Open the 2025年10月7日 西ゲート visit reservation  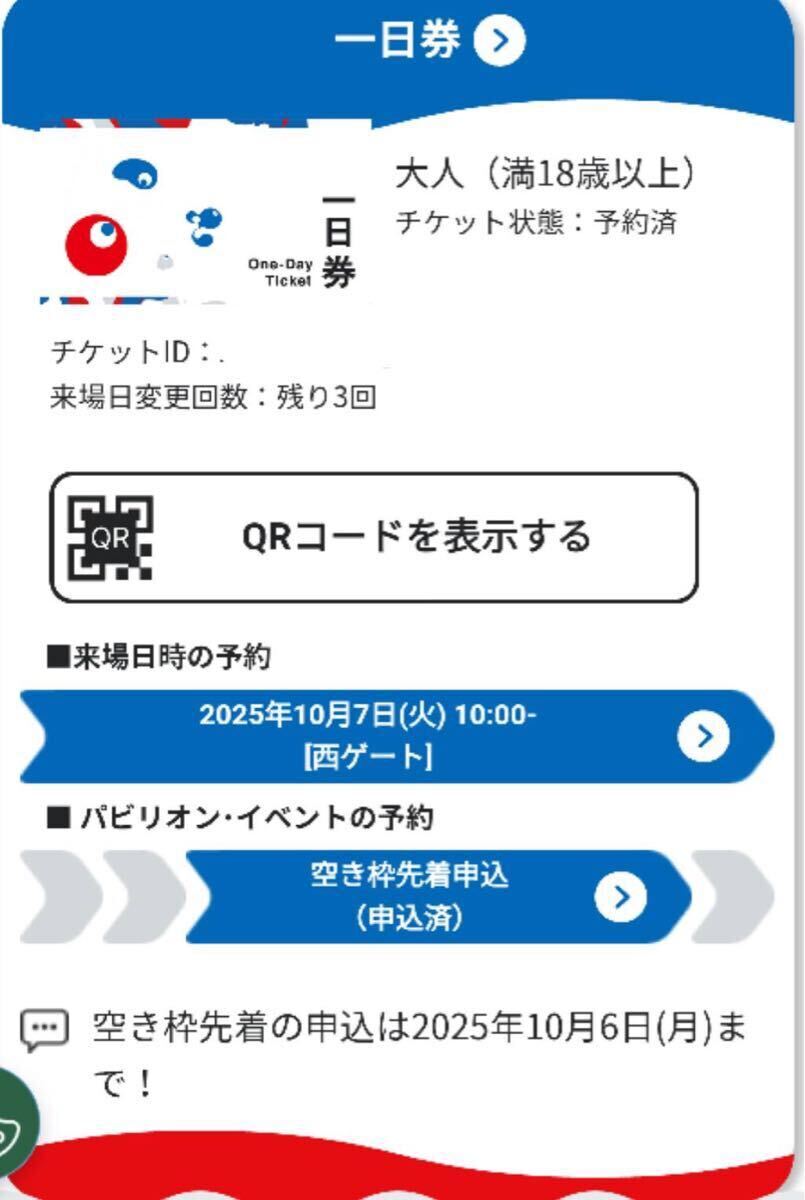pyautogui.click(x=396, y=737)
